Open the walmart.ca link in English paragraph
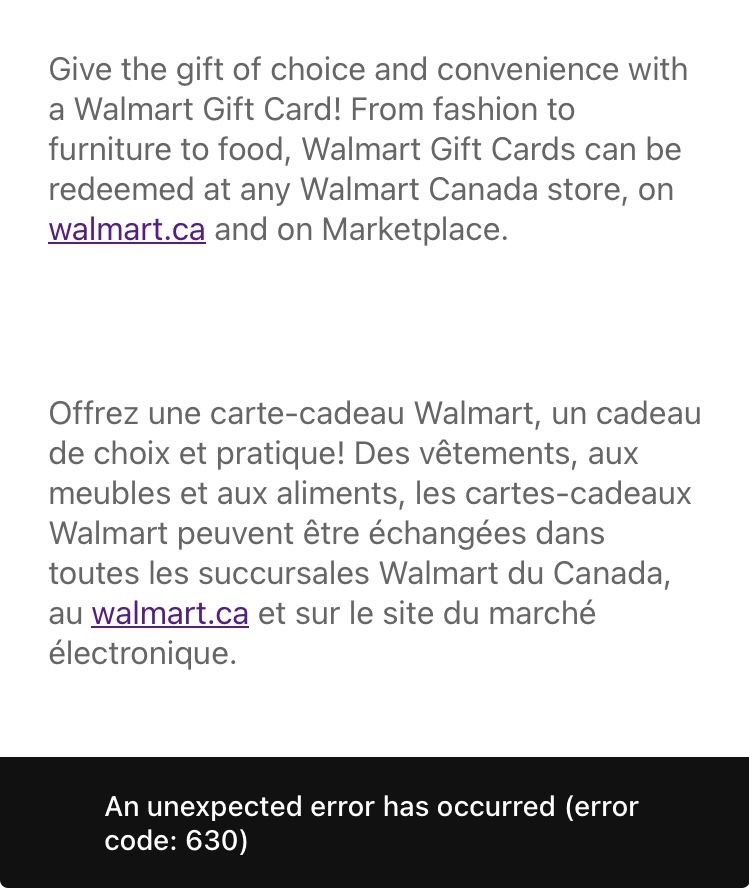 (127, 230)
